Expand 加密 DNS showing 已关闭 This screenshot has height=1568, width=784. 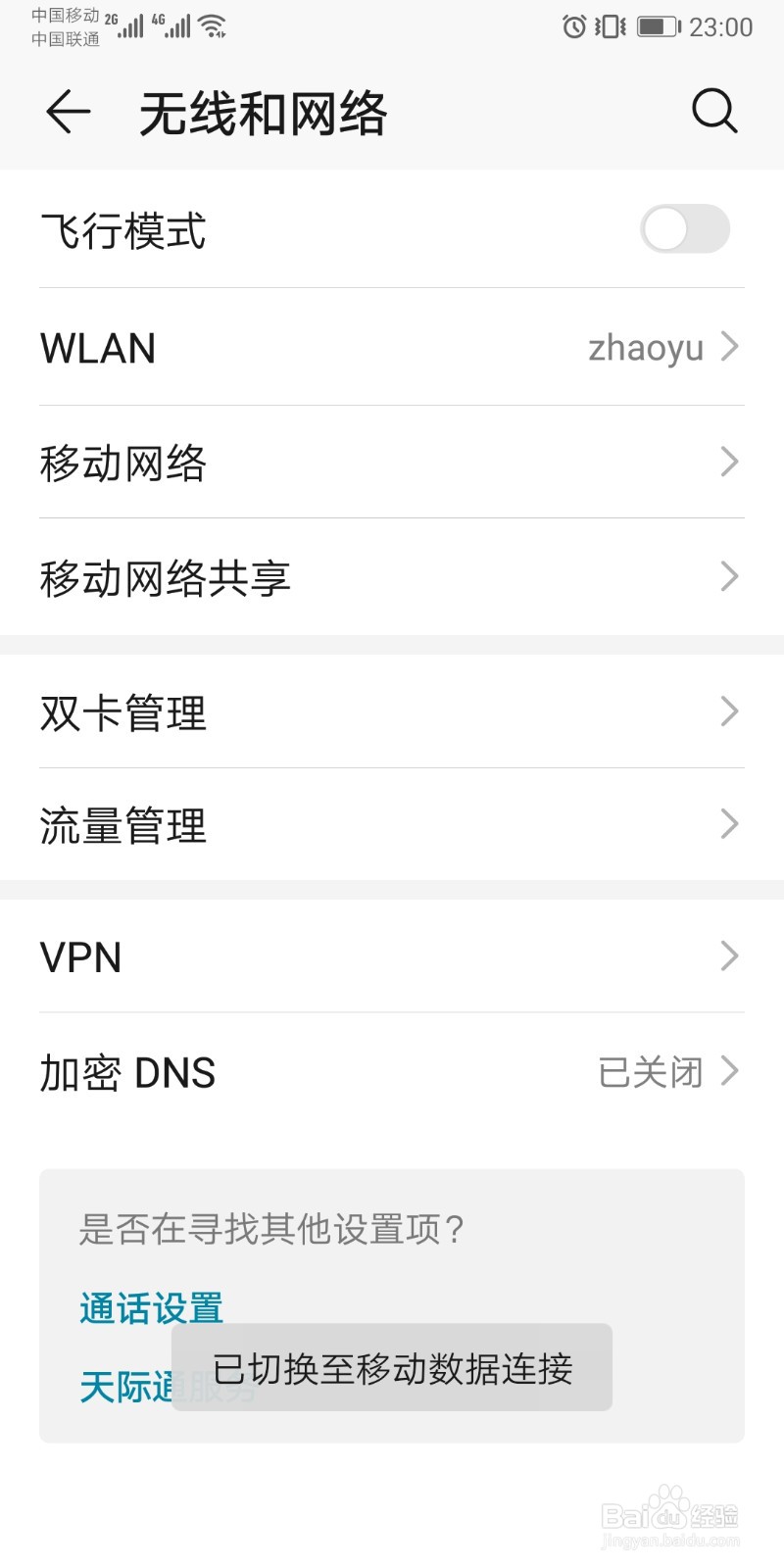coord(729,1072)
